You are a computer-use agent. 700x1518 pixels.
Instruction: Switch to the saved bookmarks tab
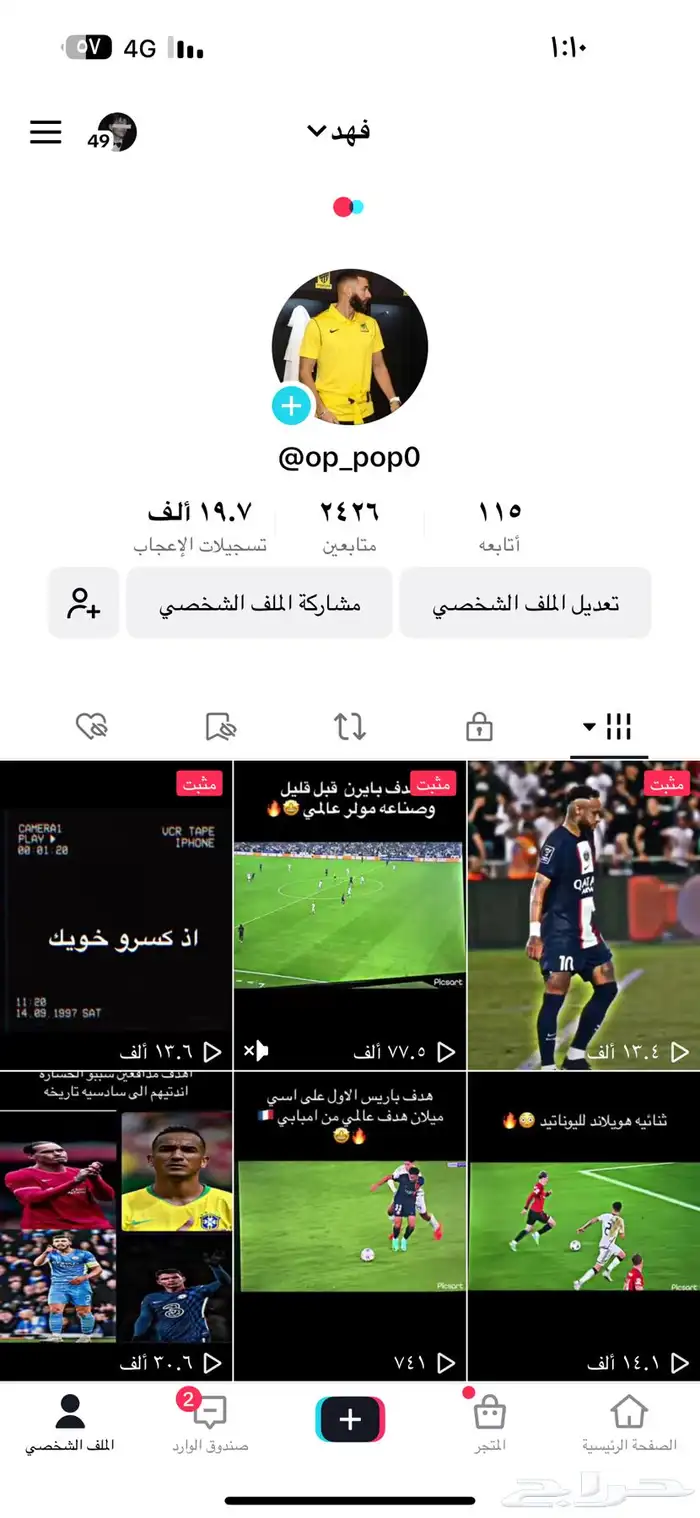tap(221, 727)
